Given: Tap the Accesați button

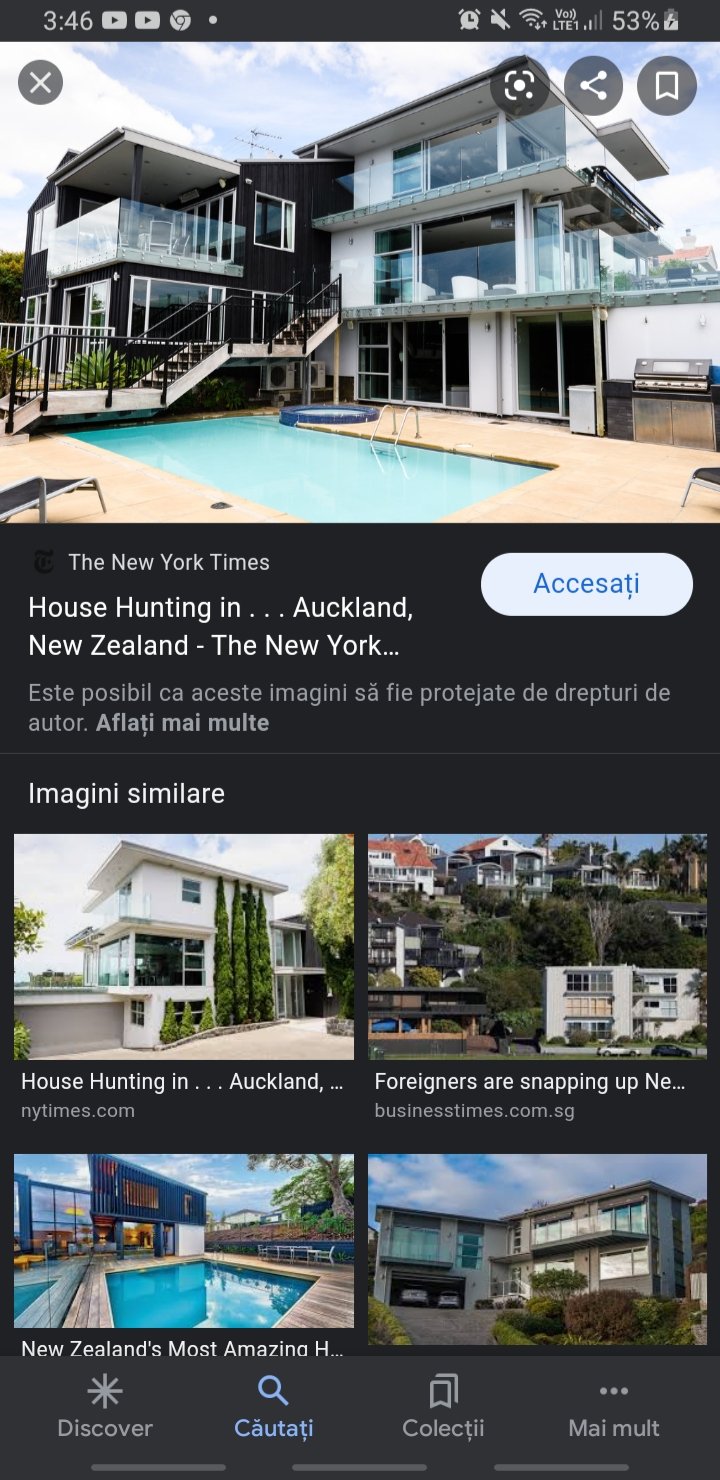Looking at the screenshot, I should [586, 584].
